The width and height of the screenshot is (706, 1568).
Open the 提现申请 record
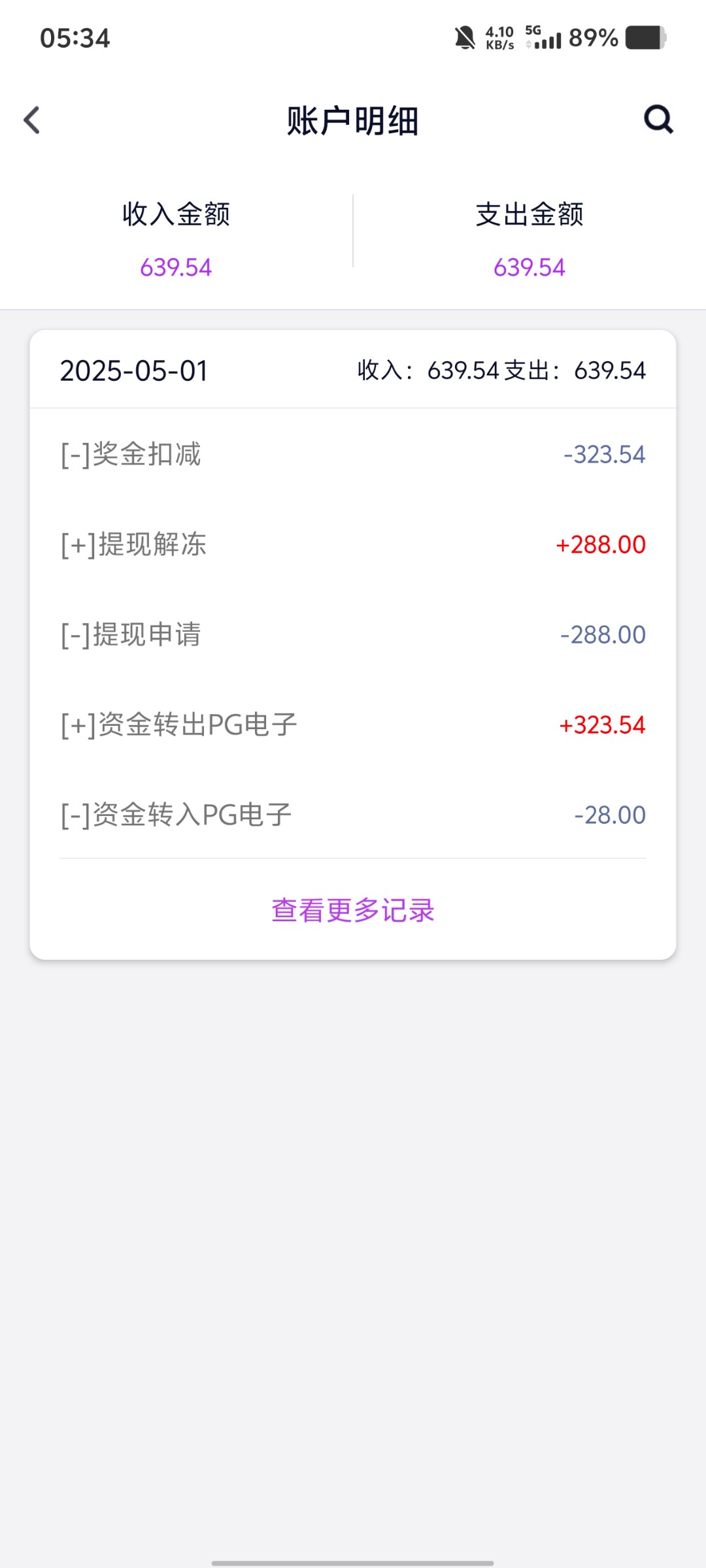coord(353,634)
